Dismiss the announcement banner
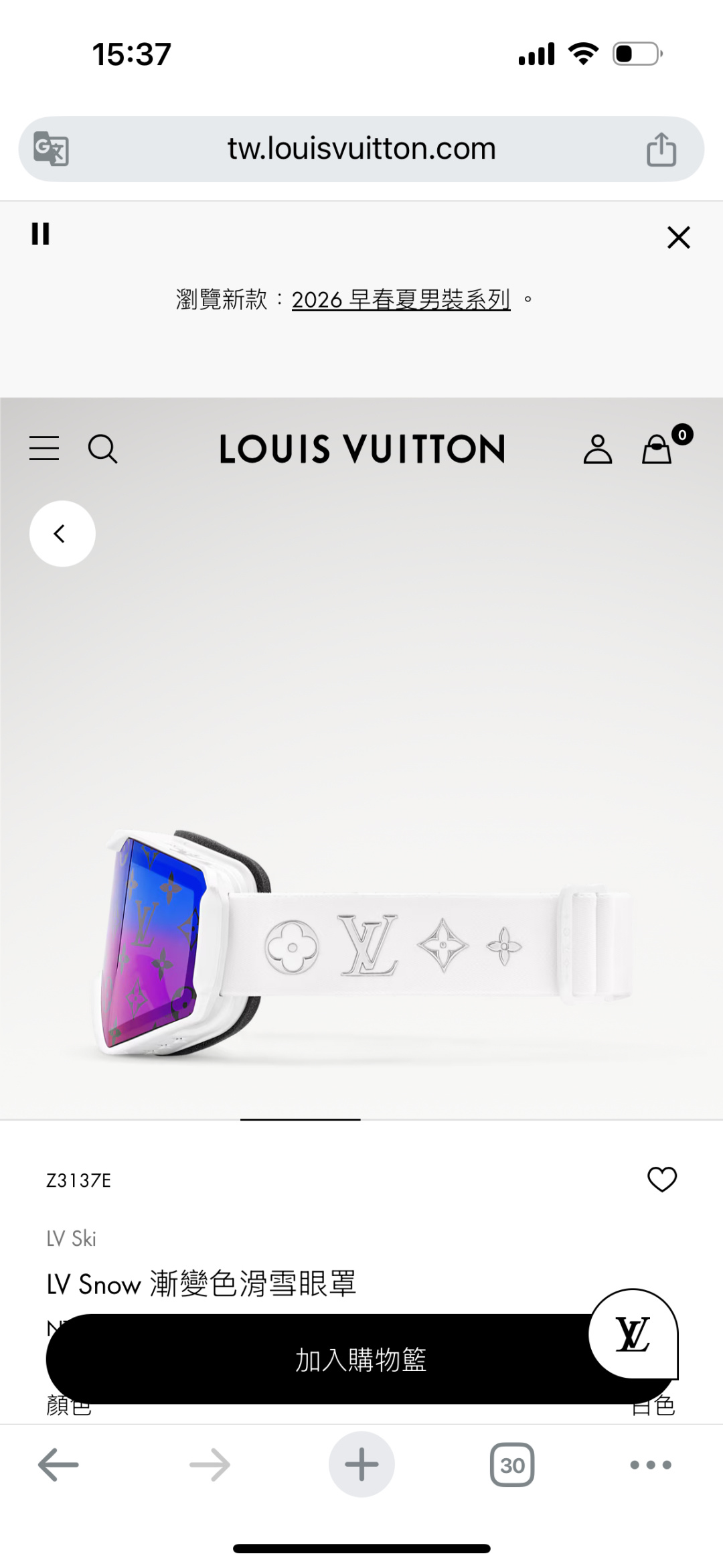Screen dimensions: 723x1568 678,237
